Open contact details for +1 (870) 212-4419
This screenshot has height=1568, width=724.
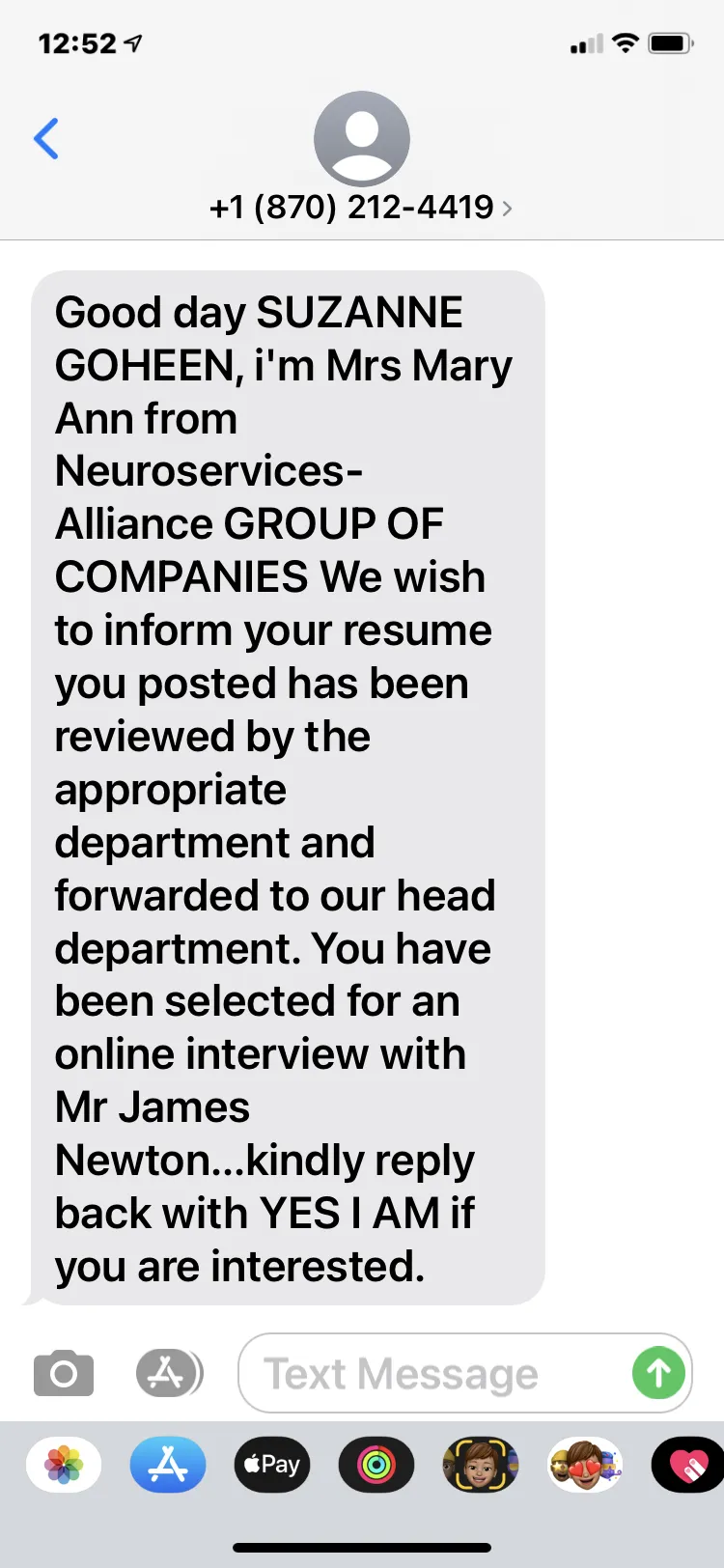(x=361, y=207)
